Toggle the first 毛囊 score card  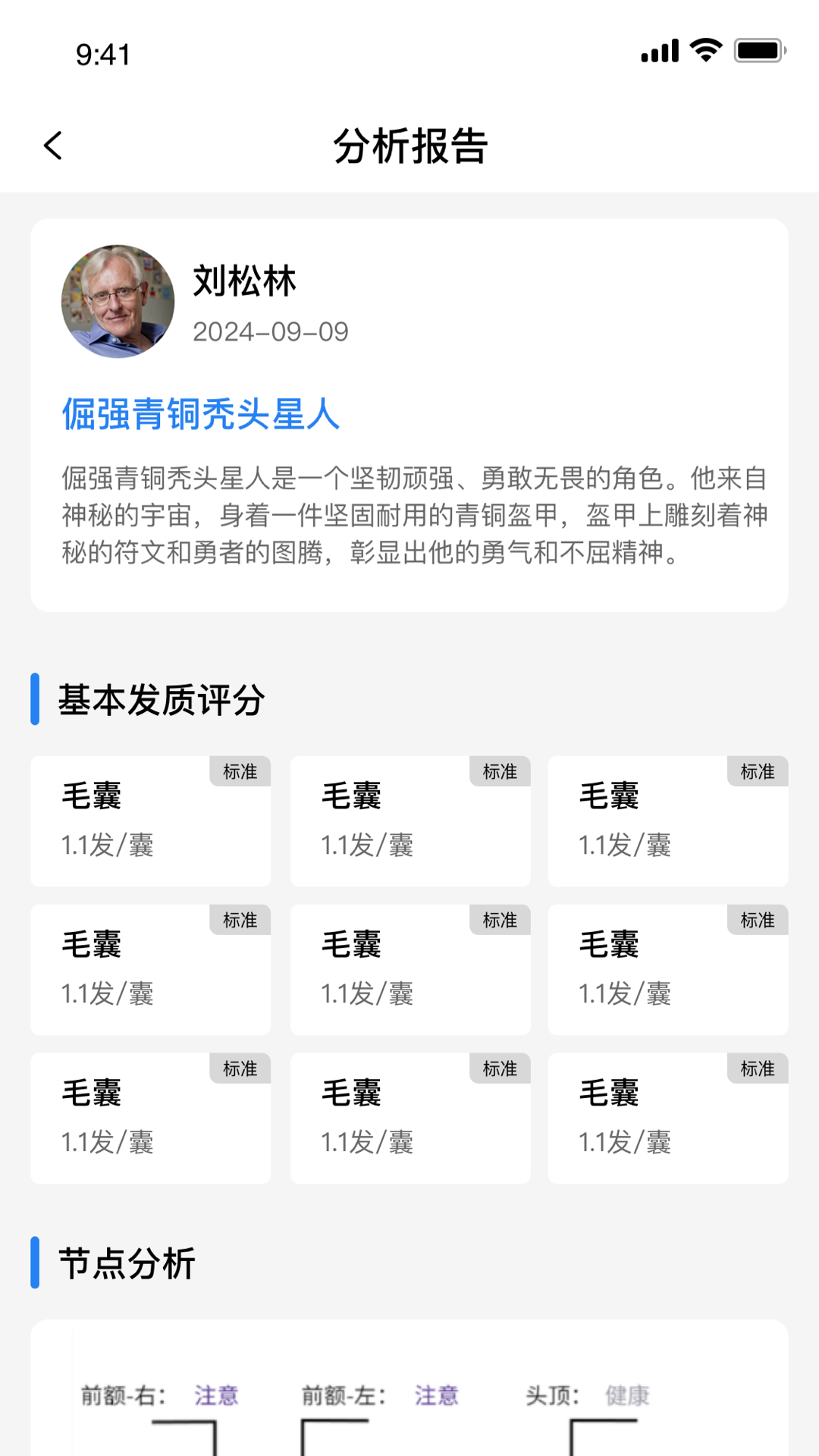150,821
